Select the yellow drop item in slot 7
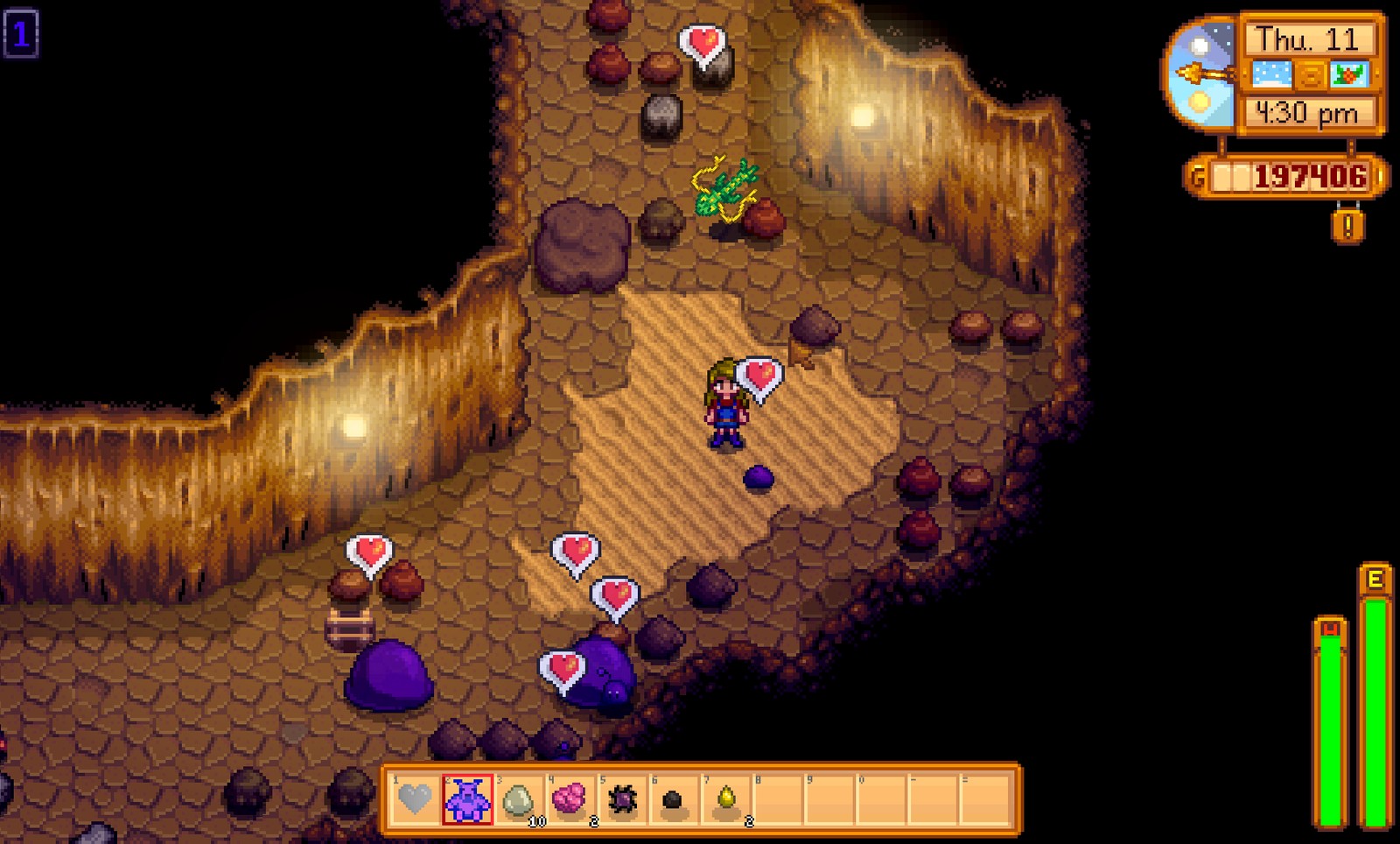 [x=724, y=798]
